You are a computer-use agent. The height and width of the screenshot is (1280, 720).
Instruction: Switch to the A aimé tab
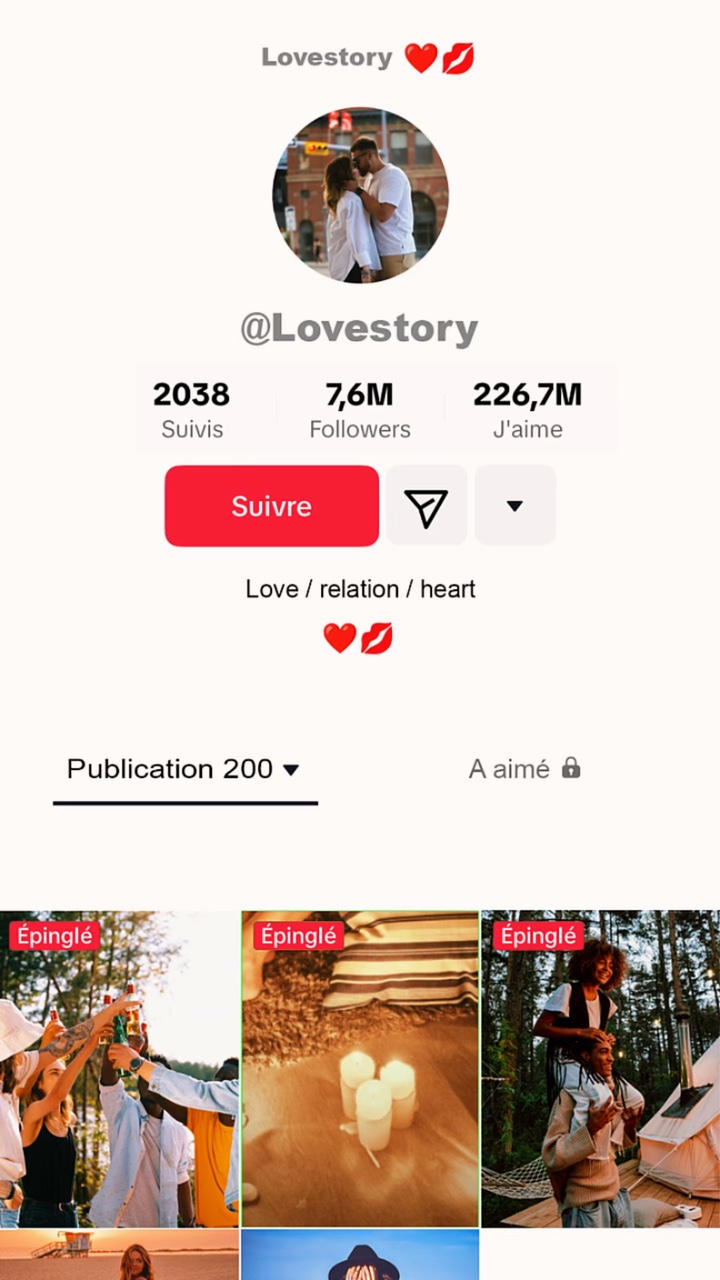point(525,769)
